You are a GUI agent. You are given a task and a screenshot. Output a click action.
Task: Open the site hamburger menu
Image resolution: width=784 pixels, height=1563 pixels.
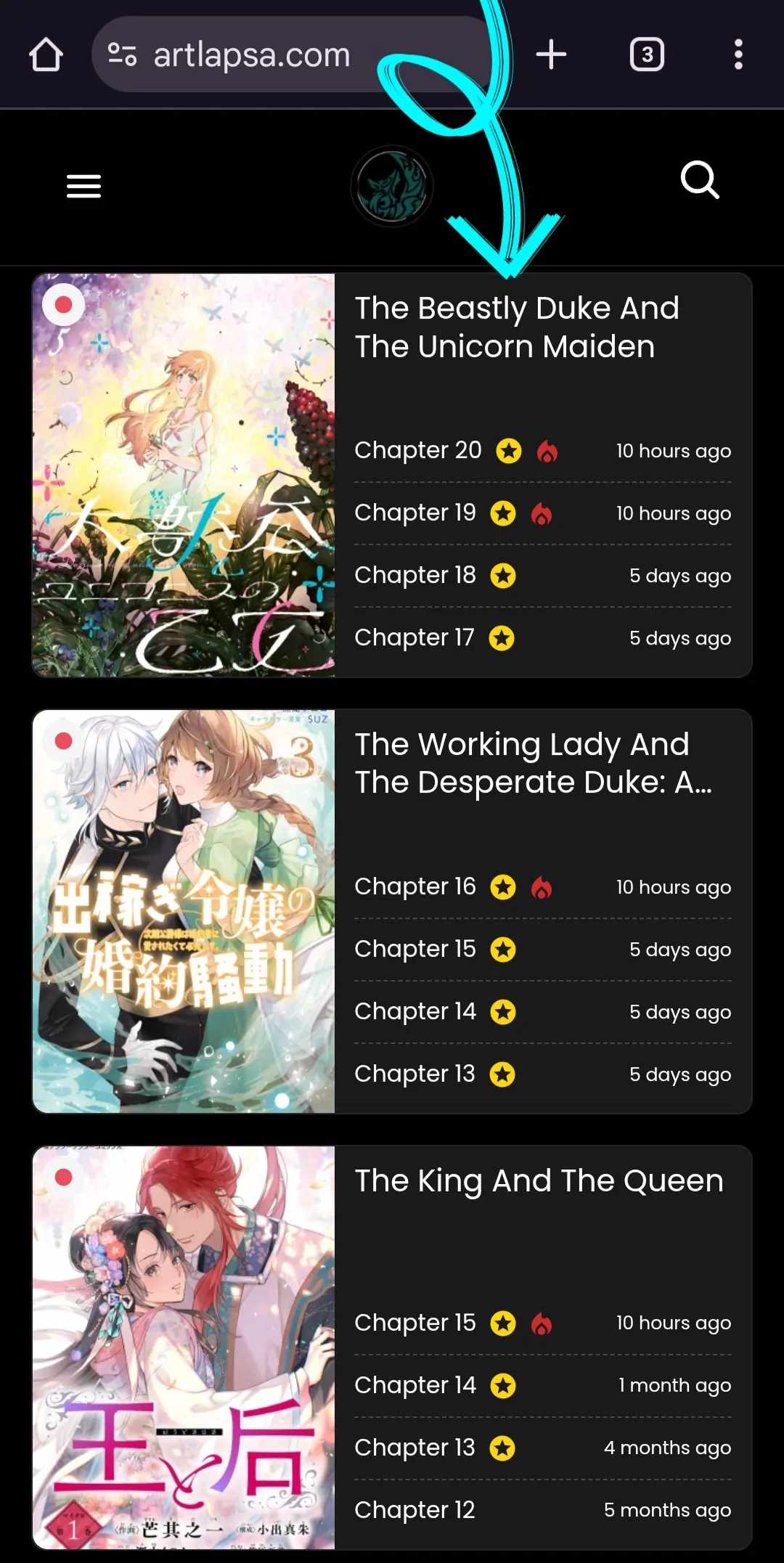tap(83, 187)
